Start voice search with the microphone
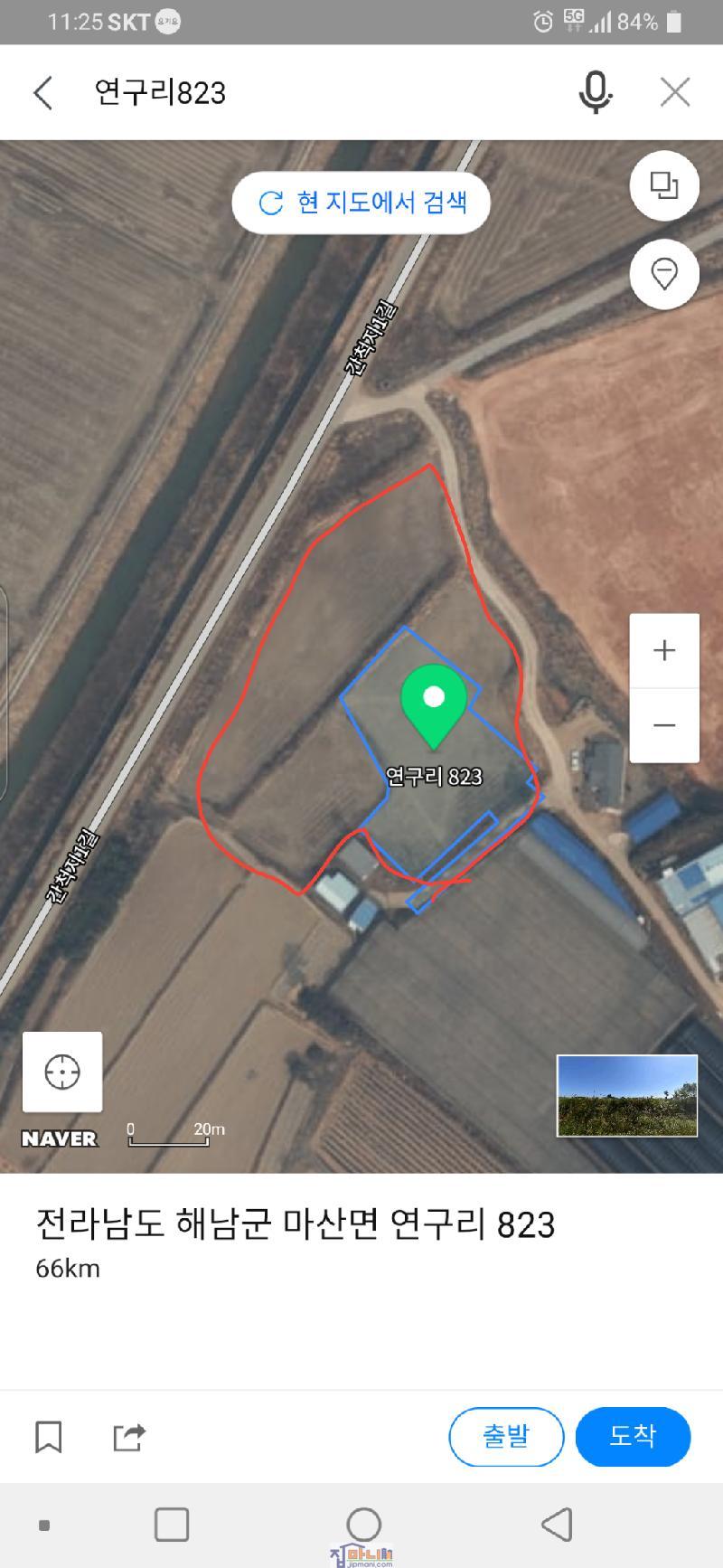 point(595,92)
